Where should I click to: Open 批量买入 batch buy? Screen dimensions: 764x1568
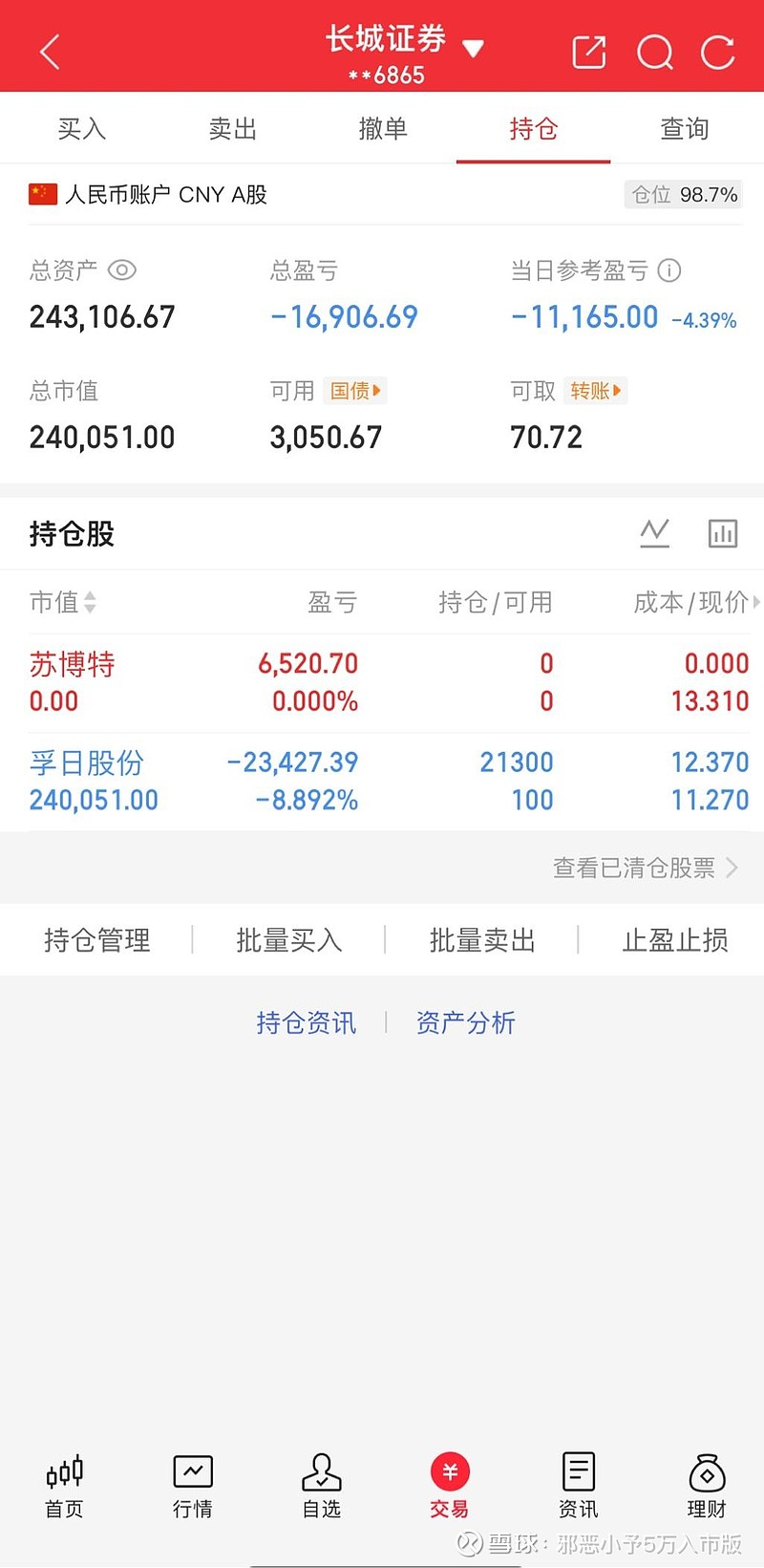click(288, 940)
